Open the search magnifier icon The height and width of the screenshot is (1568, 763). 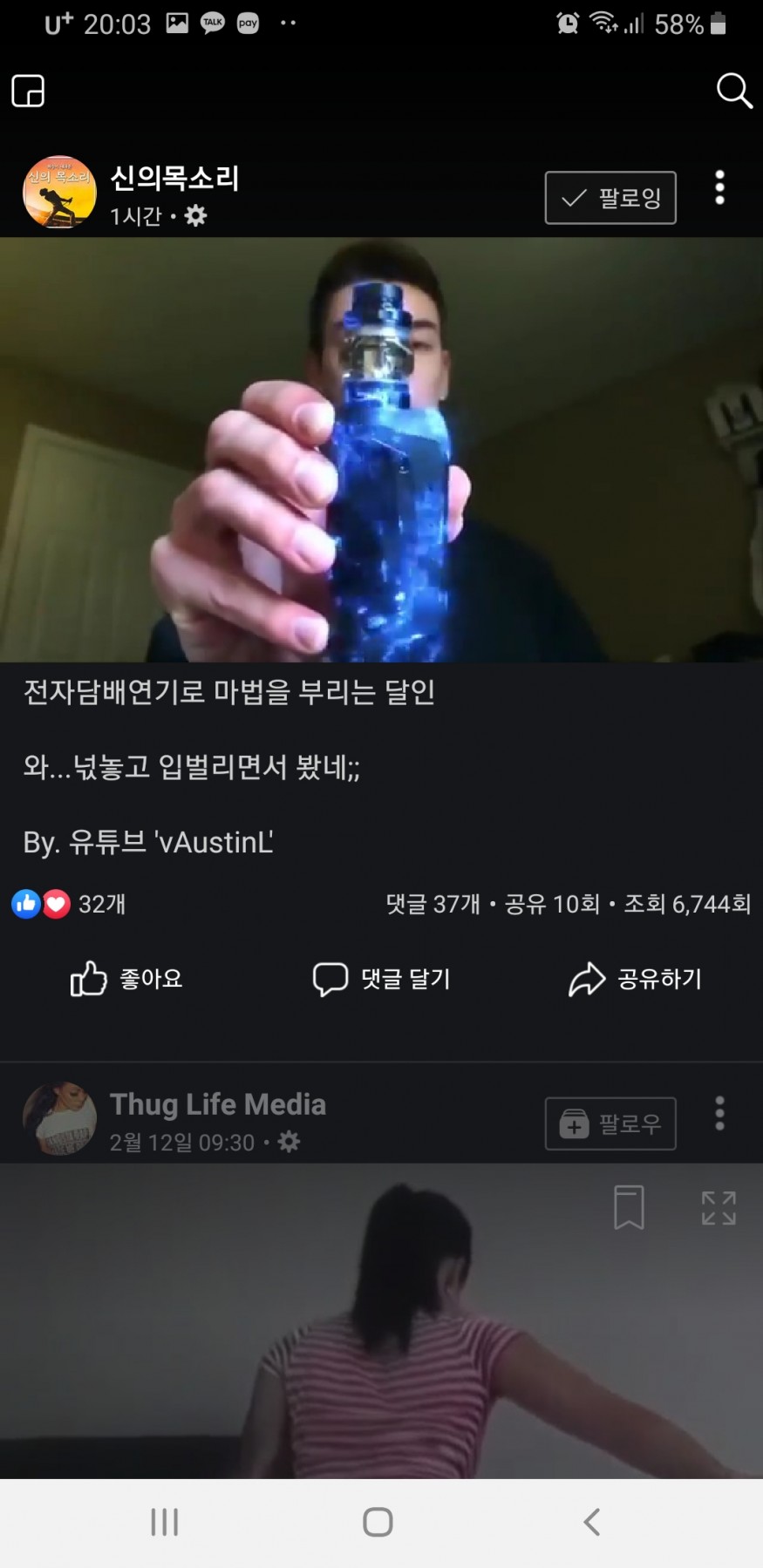(733, 91)
